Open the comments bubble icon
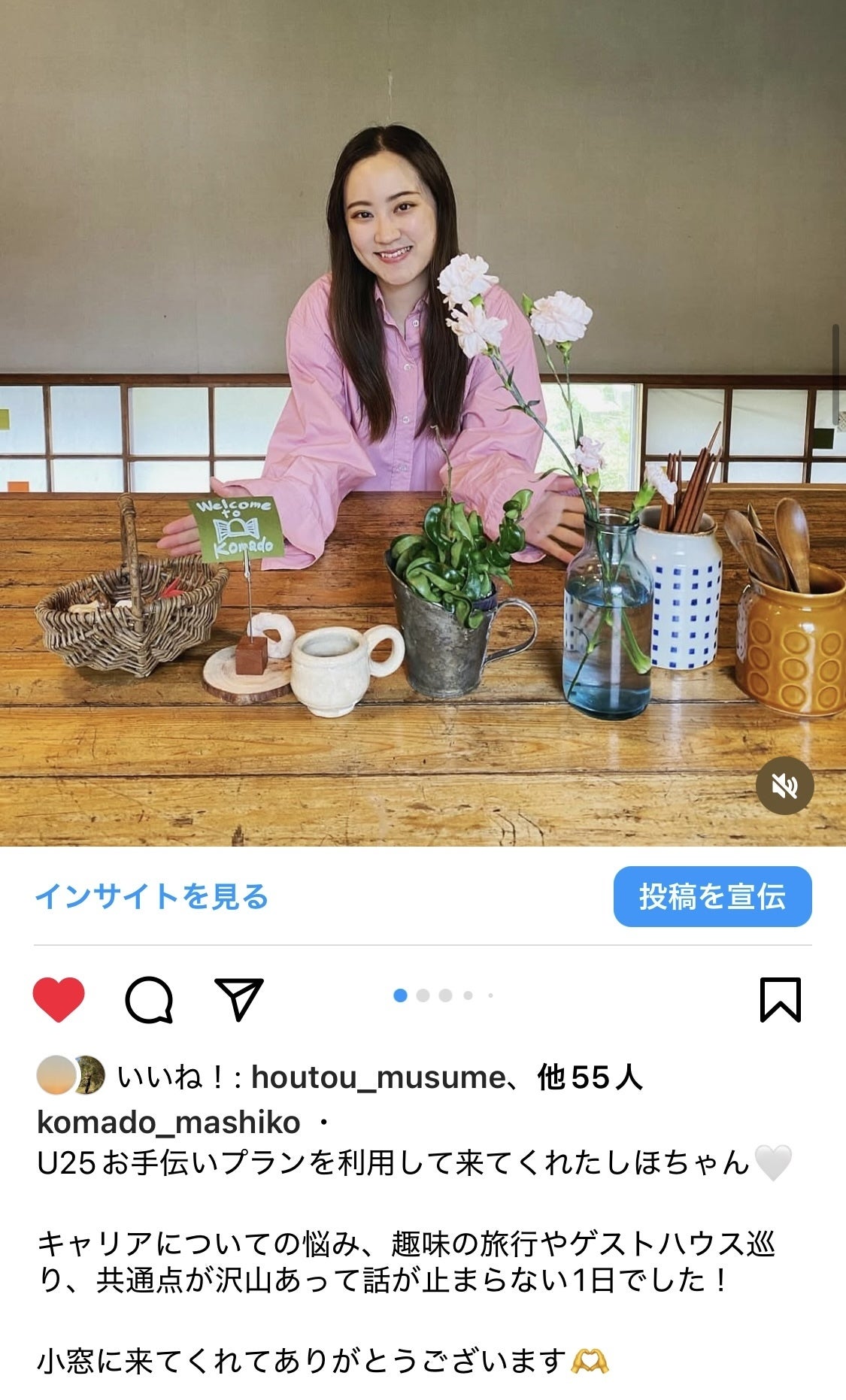Screen dimensions: 846x1400 click(149, 999)
